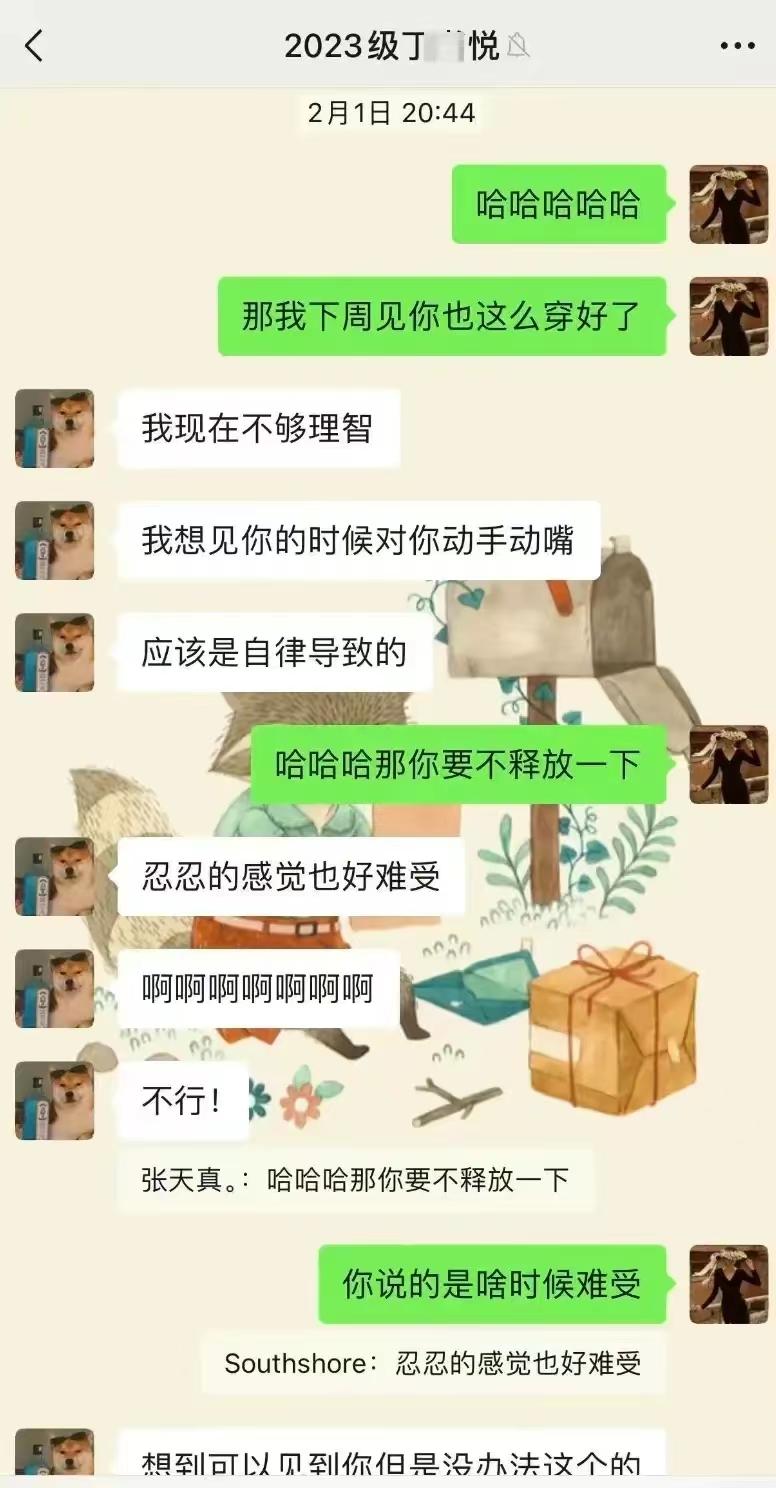776x1488 pixels.
Task: Tap the avatar beside 你说的是啥时候难受
Action: tap(729, 1285)
